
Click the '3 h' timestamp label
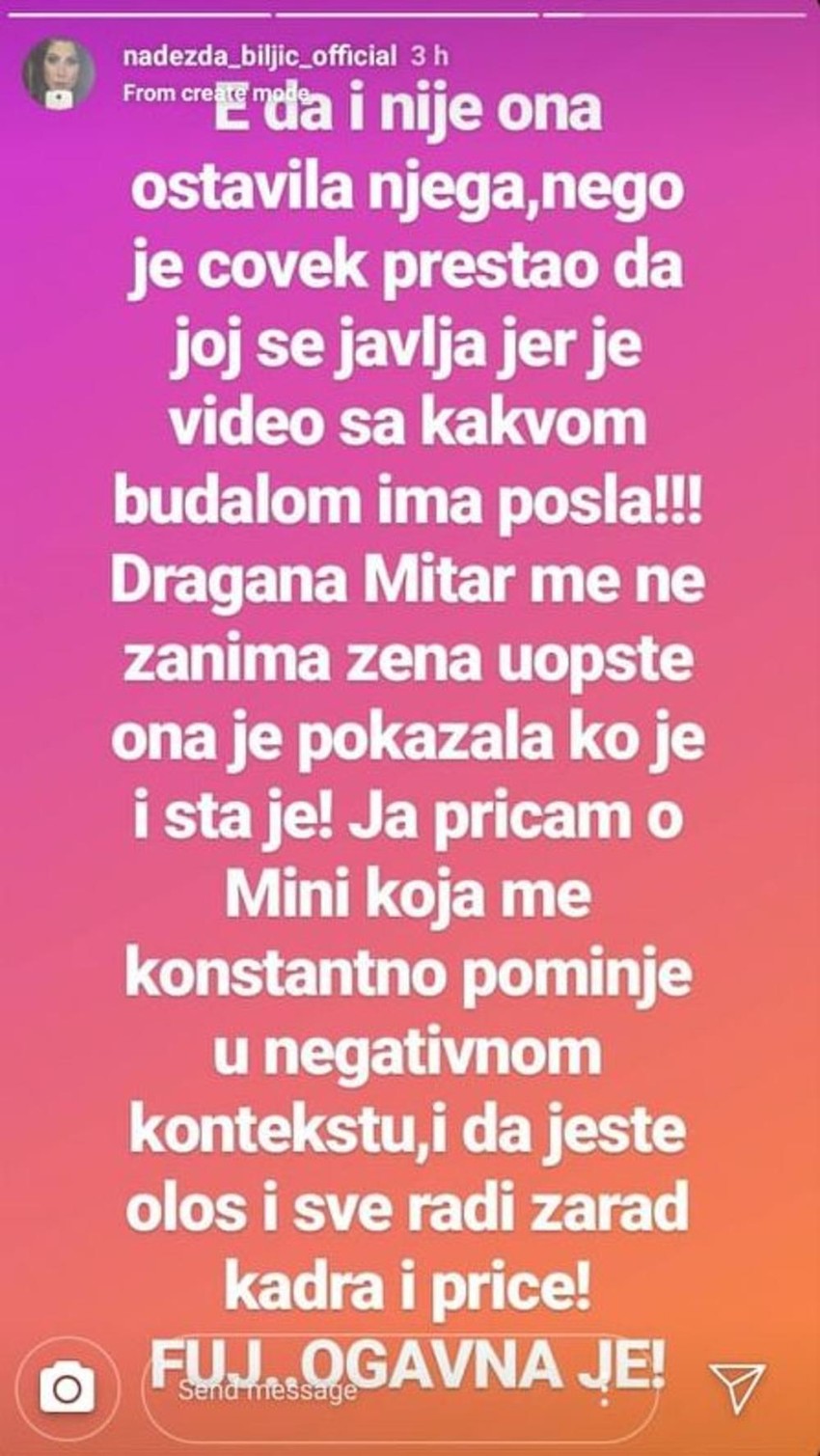click(x=427, y=56)
